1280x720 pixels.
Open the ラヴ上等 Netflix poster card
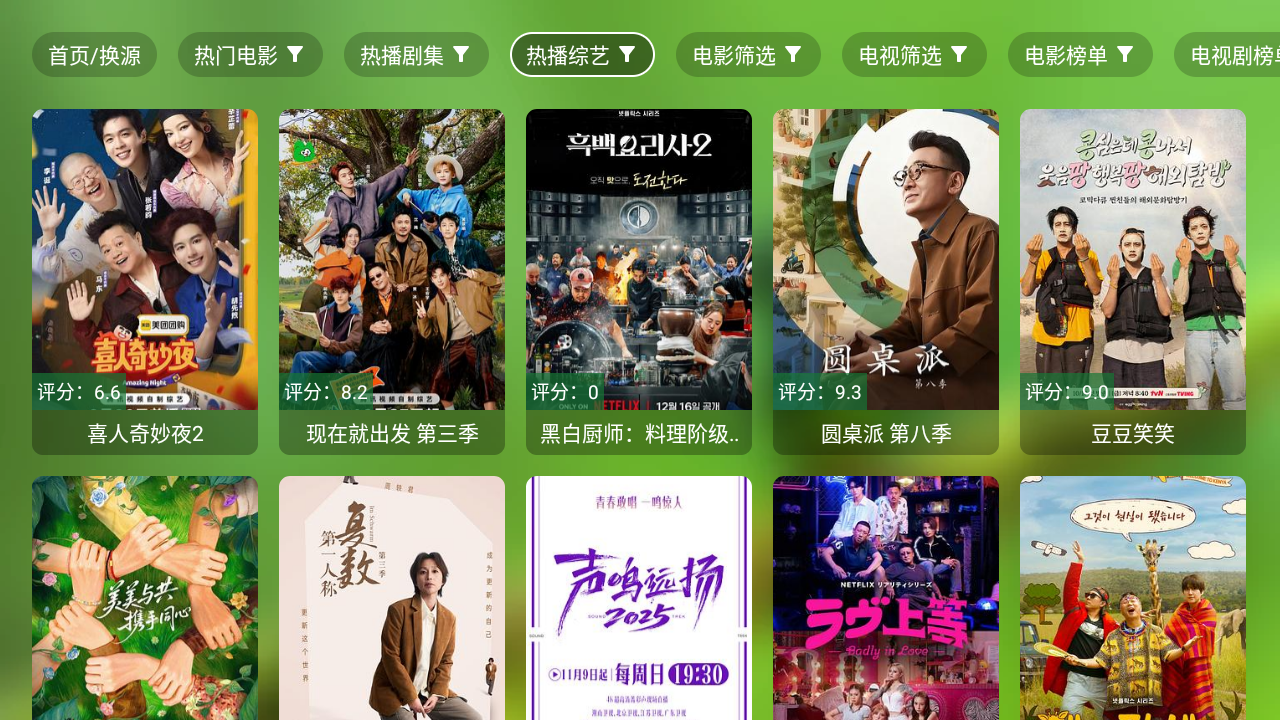pyautogui.click(x=886, y=600)
